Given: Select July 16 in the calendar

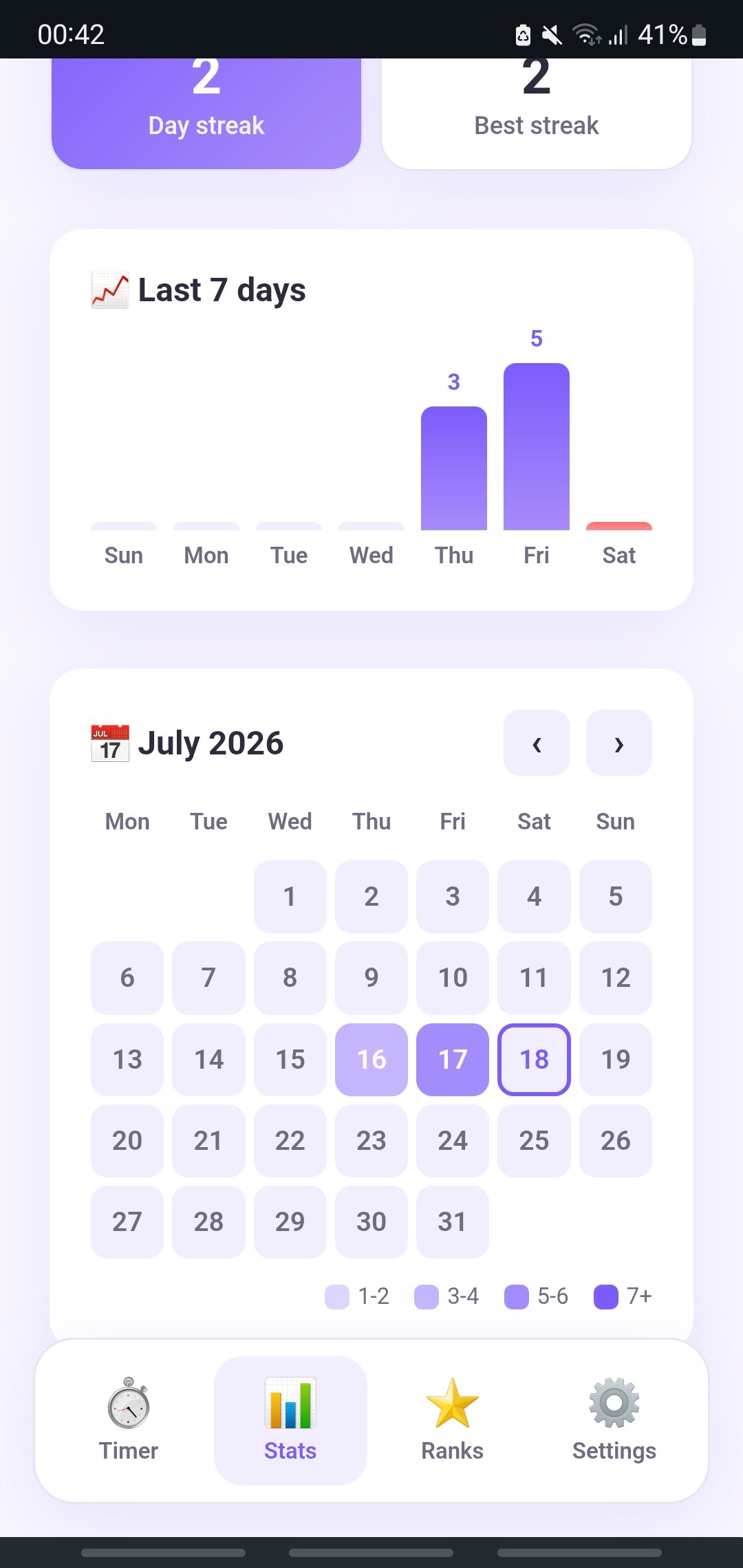Looking at the screenshot, I should coord(371,1059).
